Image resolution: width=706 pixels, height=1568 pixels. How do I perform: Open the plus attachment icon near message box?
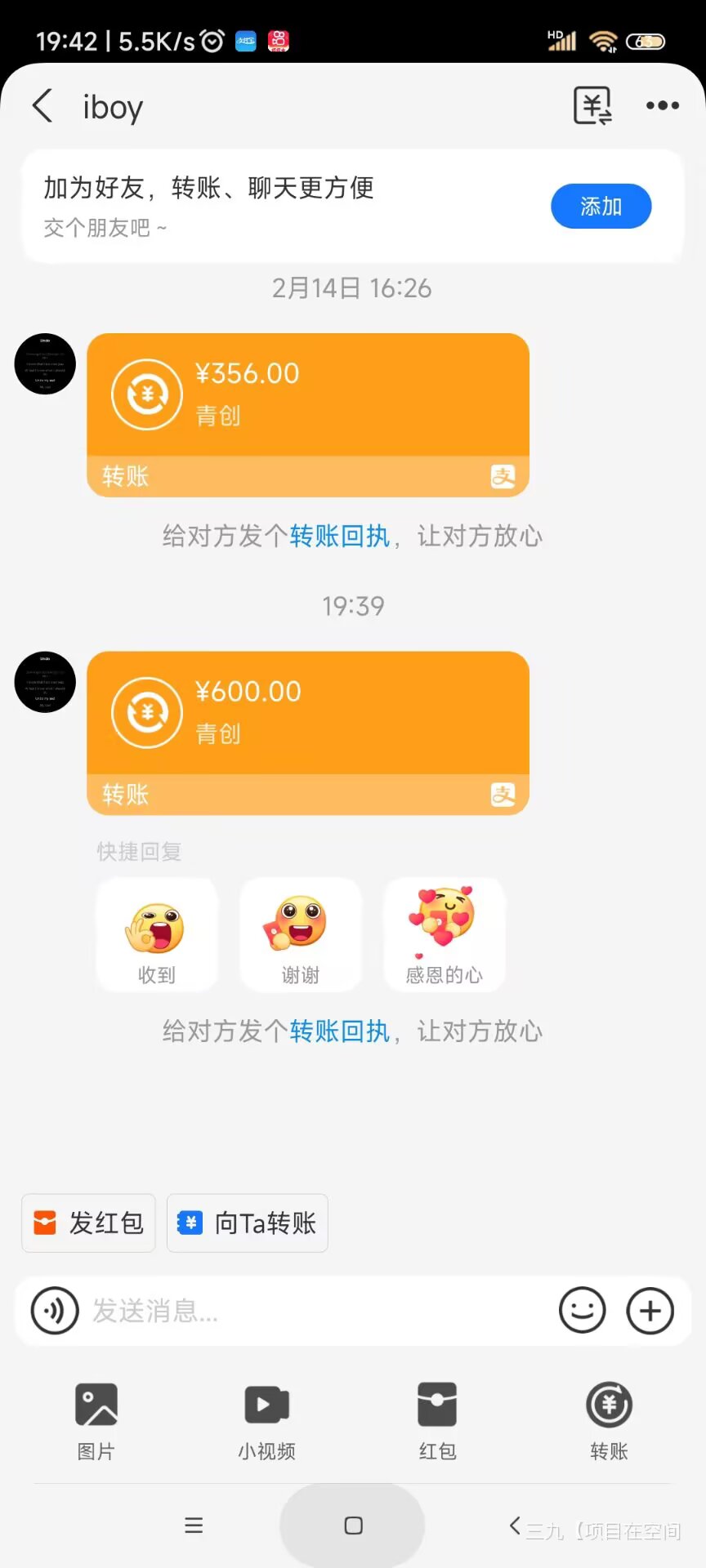650,1311
